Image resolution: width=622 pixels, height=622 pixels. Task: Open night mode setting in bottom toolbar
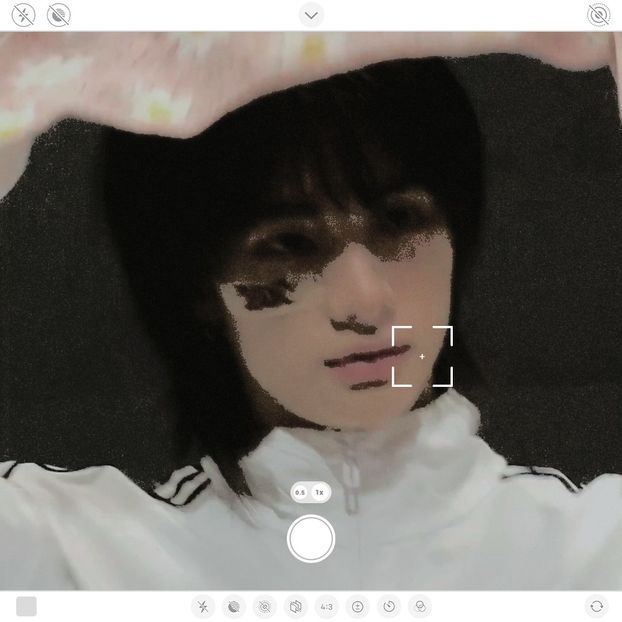[x=234, y=606]
